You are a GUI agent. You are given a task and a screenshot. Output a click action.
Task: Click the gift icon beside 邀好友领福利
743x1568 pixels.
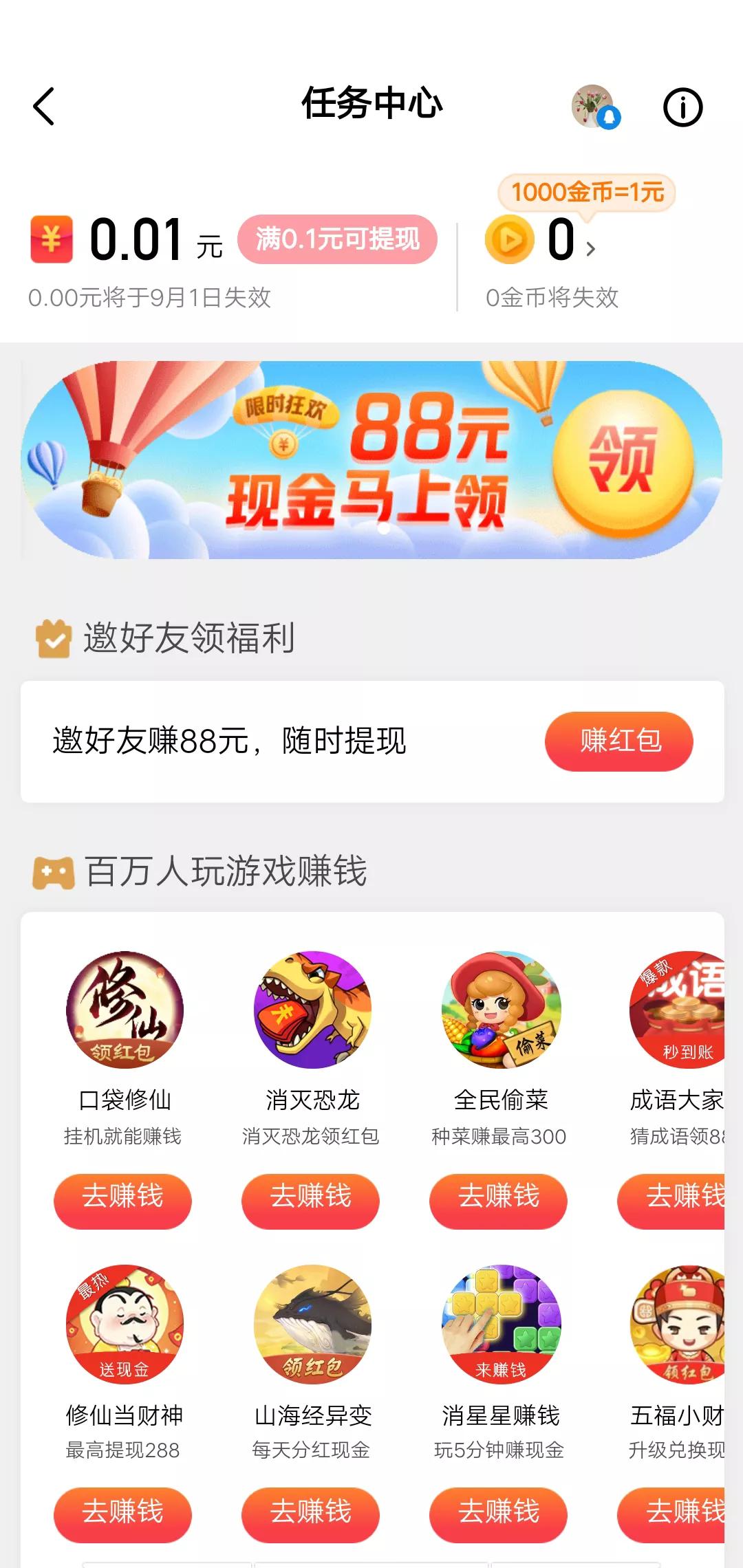(52, 638)
